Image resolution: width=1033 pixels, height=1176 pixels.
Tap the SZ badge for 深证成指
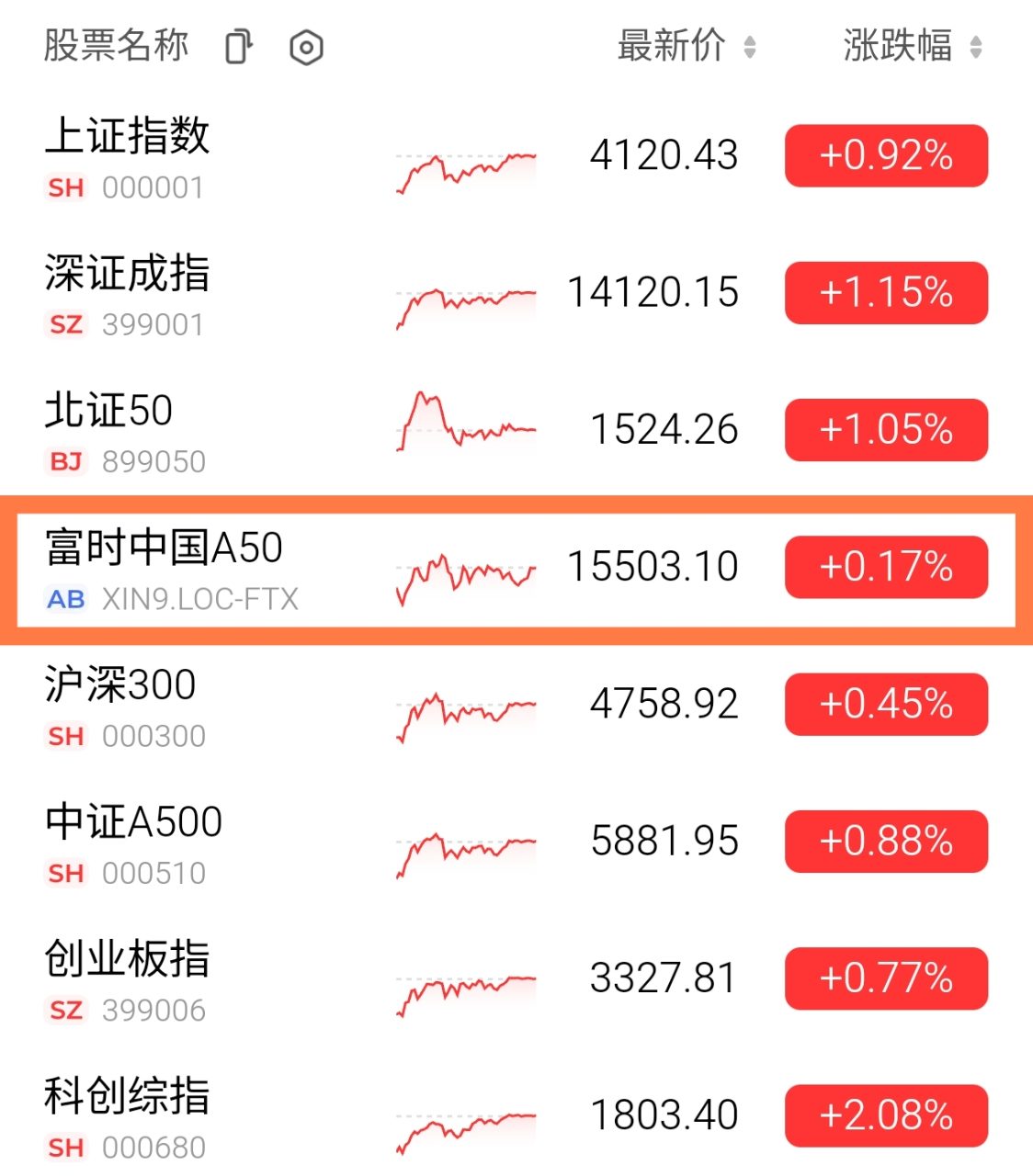tap(65, 324)
